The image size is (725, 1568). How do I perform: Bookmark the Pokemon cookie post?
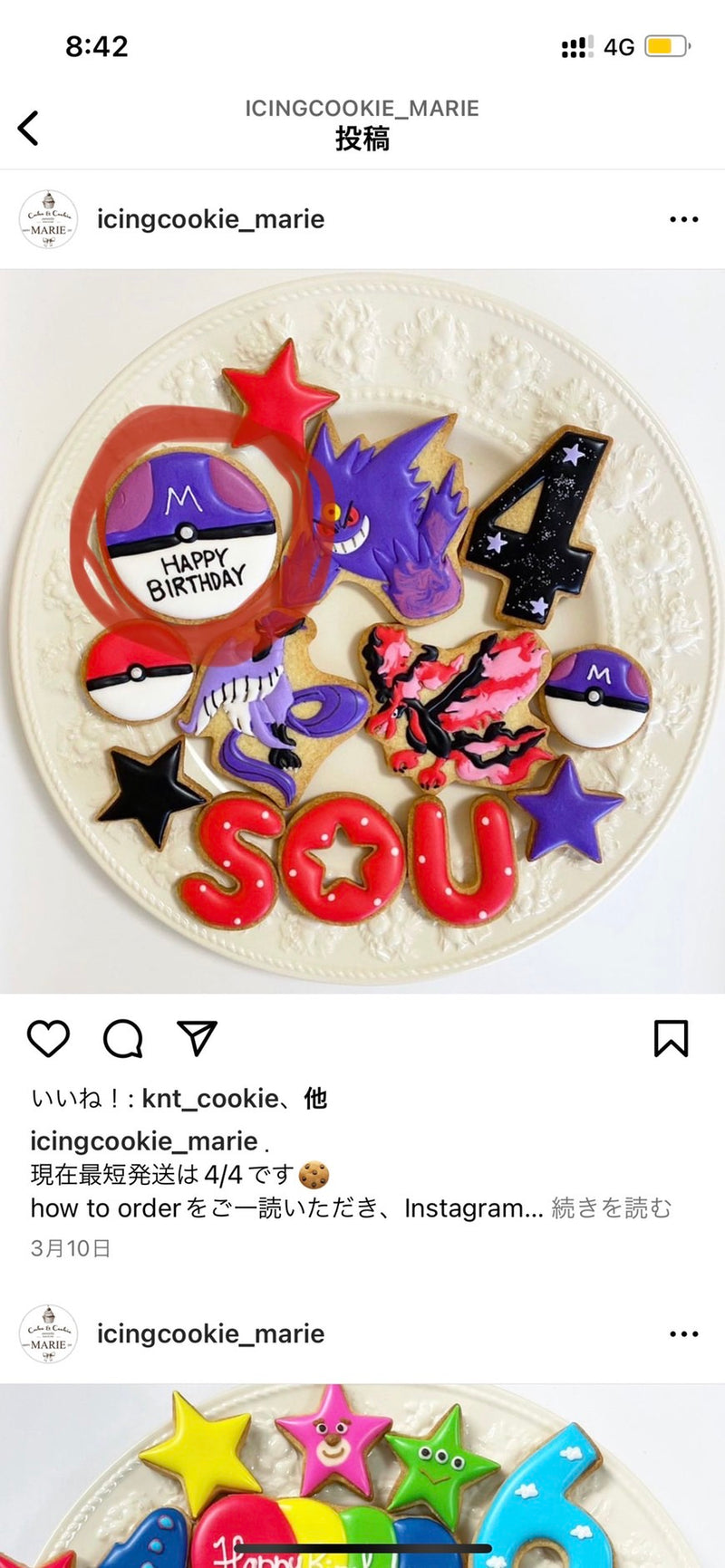pyautogui.click(x=671, y=1038)
